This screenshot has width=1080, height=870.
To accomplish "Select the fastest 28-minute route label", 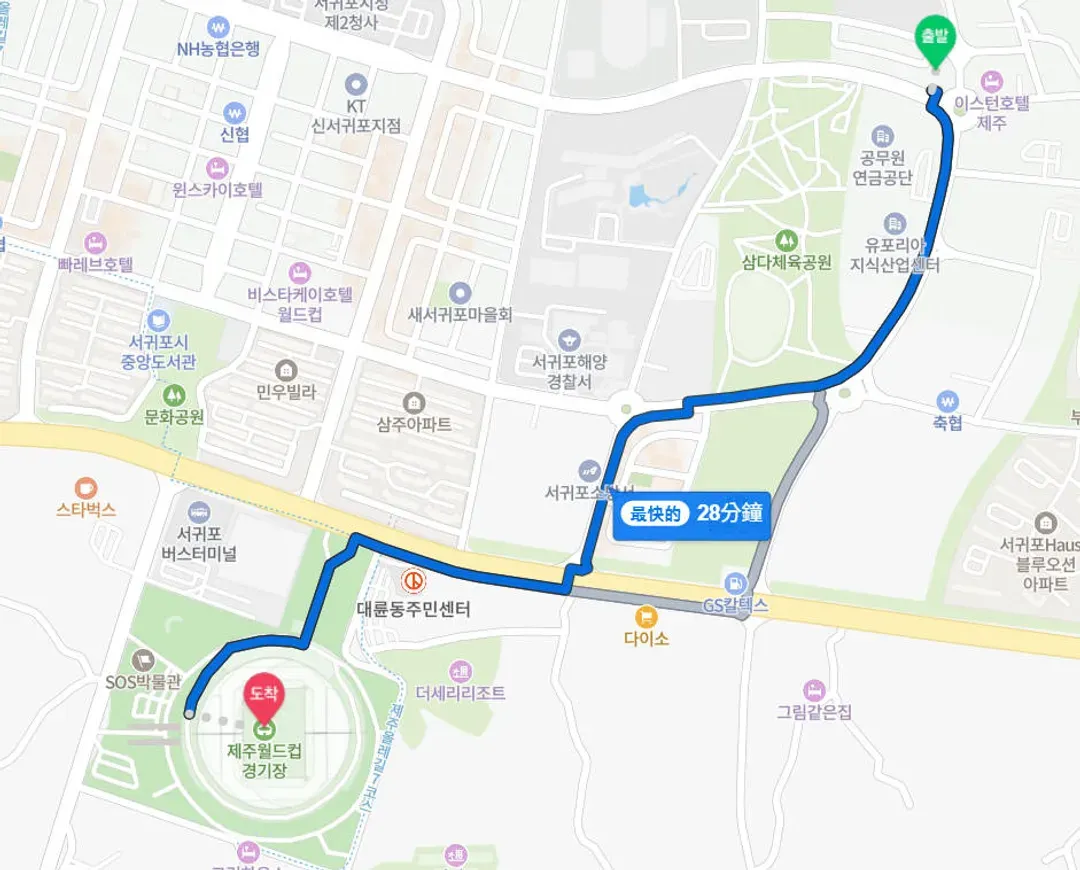I will [x=692, y=515].
